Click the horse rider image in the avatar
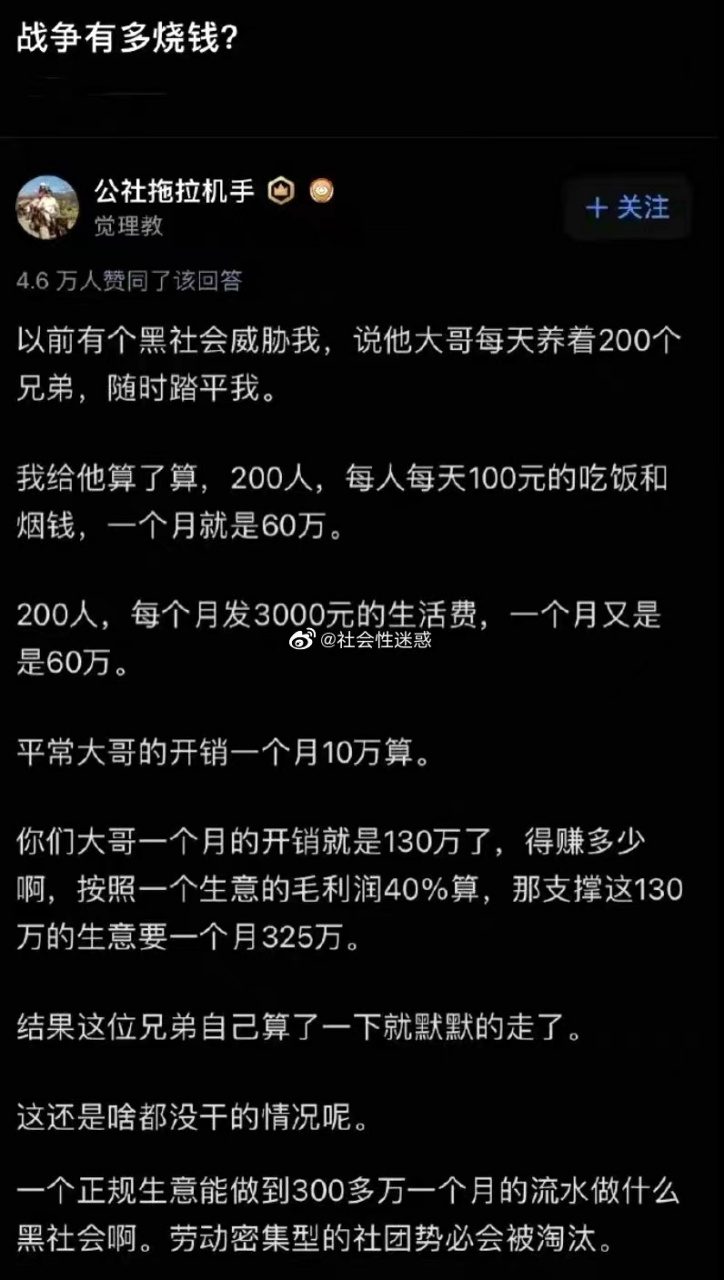 click(47, 207)
